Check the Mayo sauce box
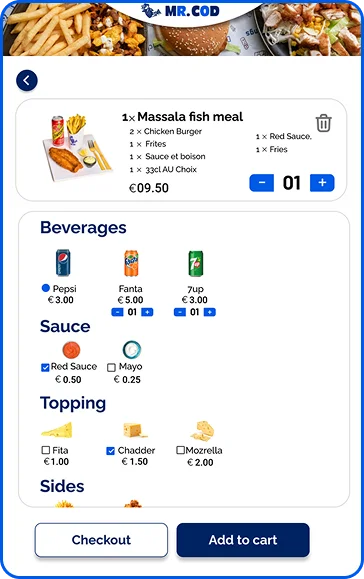The image size is (364, 579). [111, 367]
